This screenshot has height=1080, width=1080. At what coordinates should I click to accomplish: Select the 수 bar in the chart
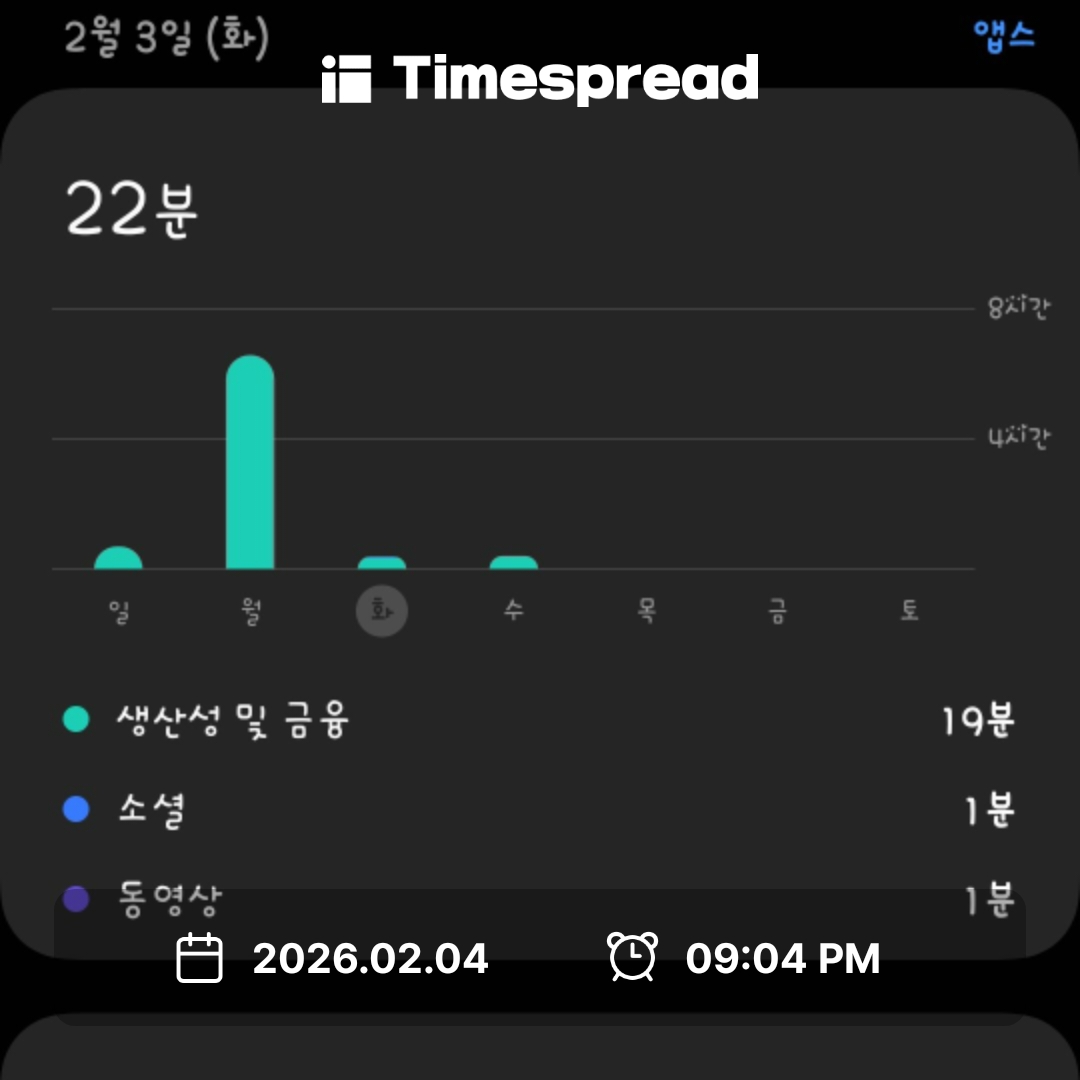tap(513, 562)
